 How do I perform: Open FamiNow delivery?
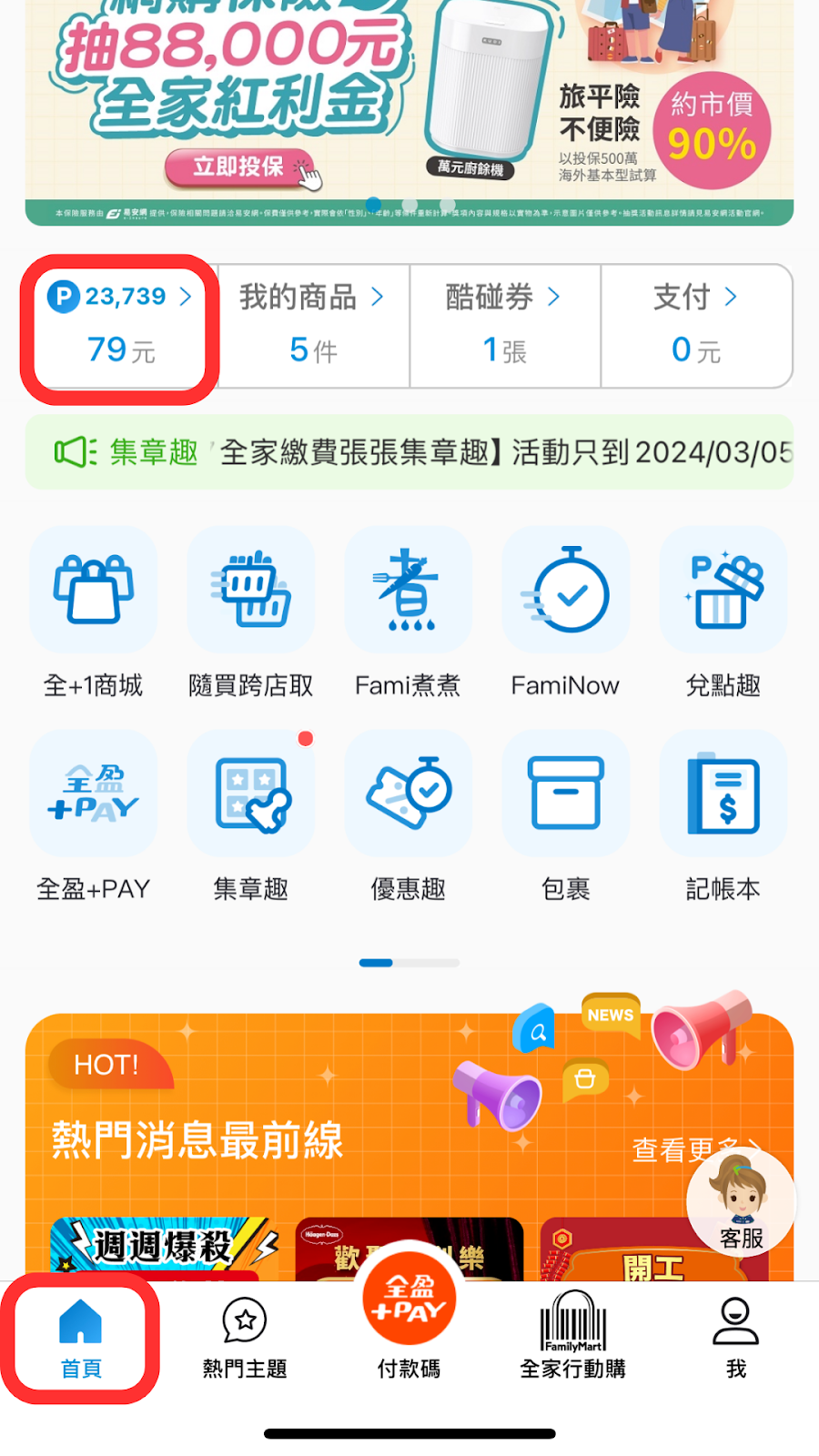pos(565,591)
